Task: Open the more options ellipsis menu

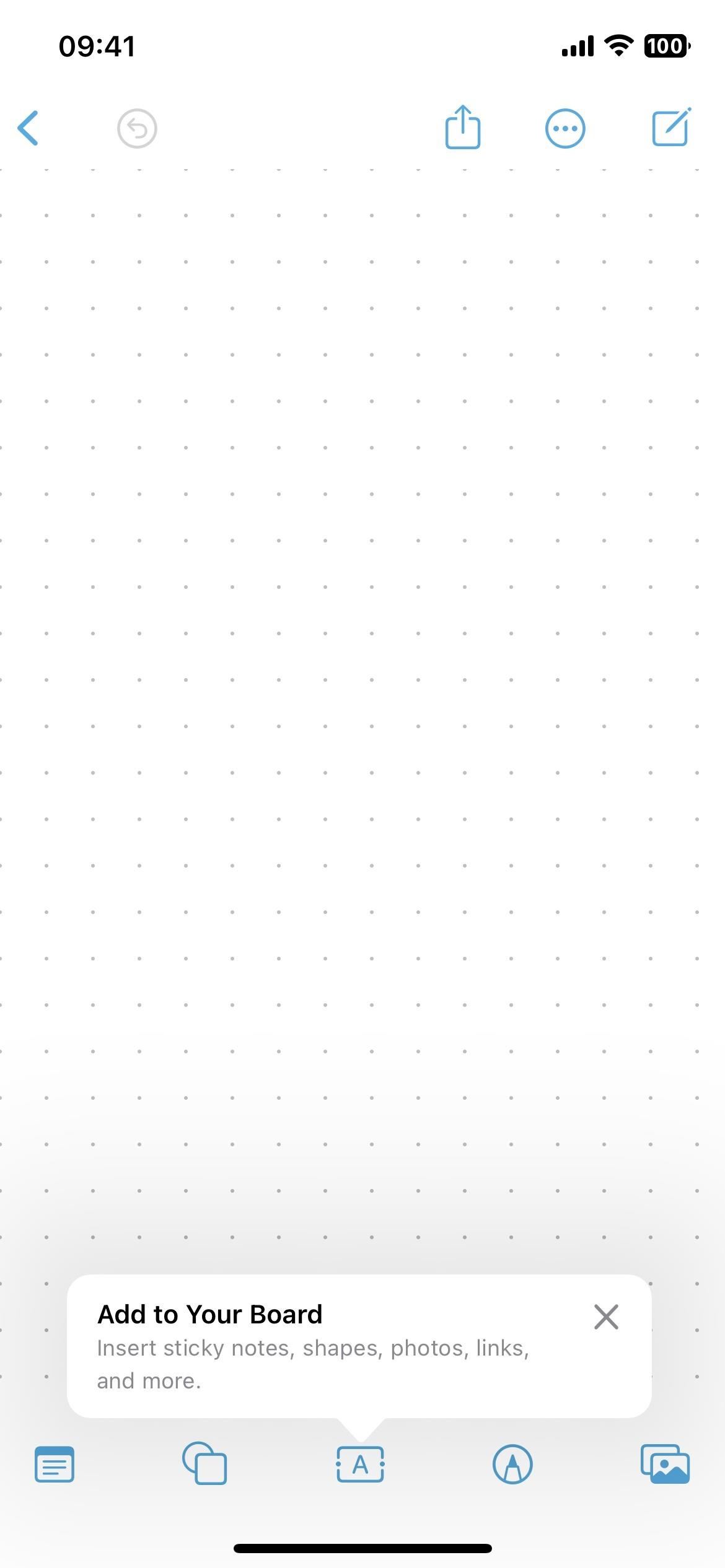Action: click(x=565, y=129)
